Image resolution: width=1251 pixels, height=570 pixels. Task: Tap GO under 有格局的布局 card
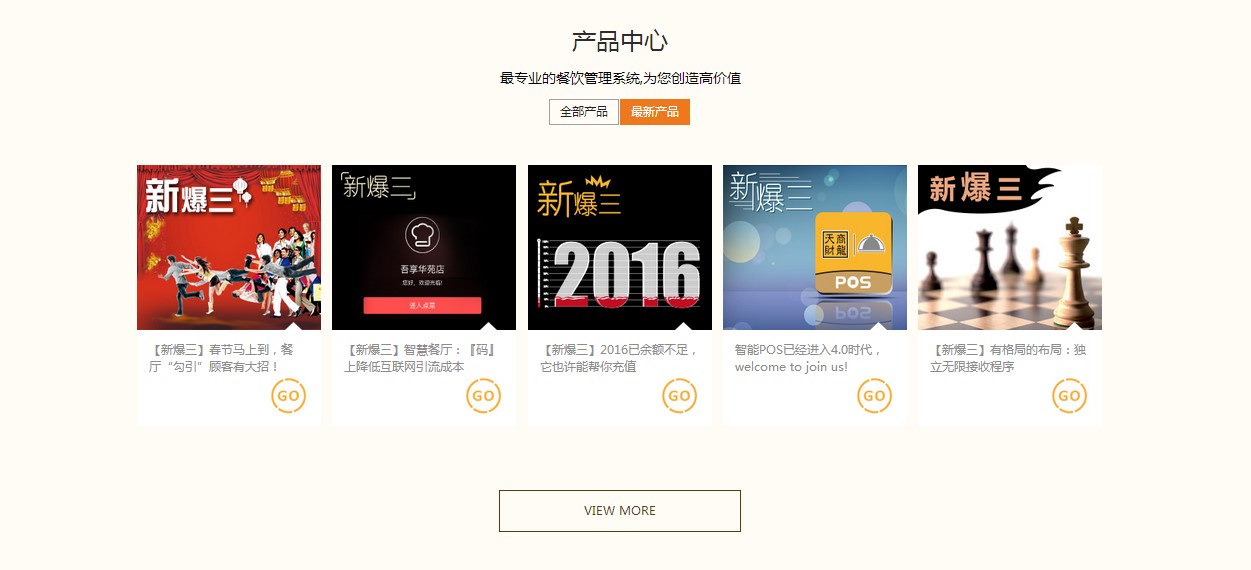click(x=1069, y=396)
